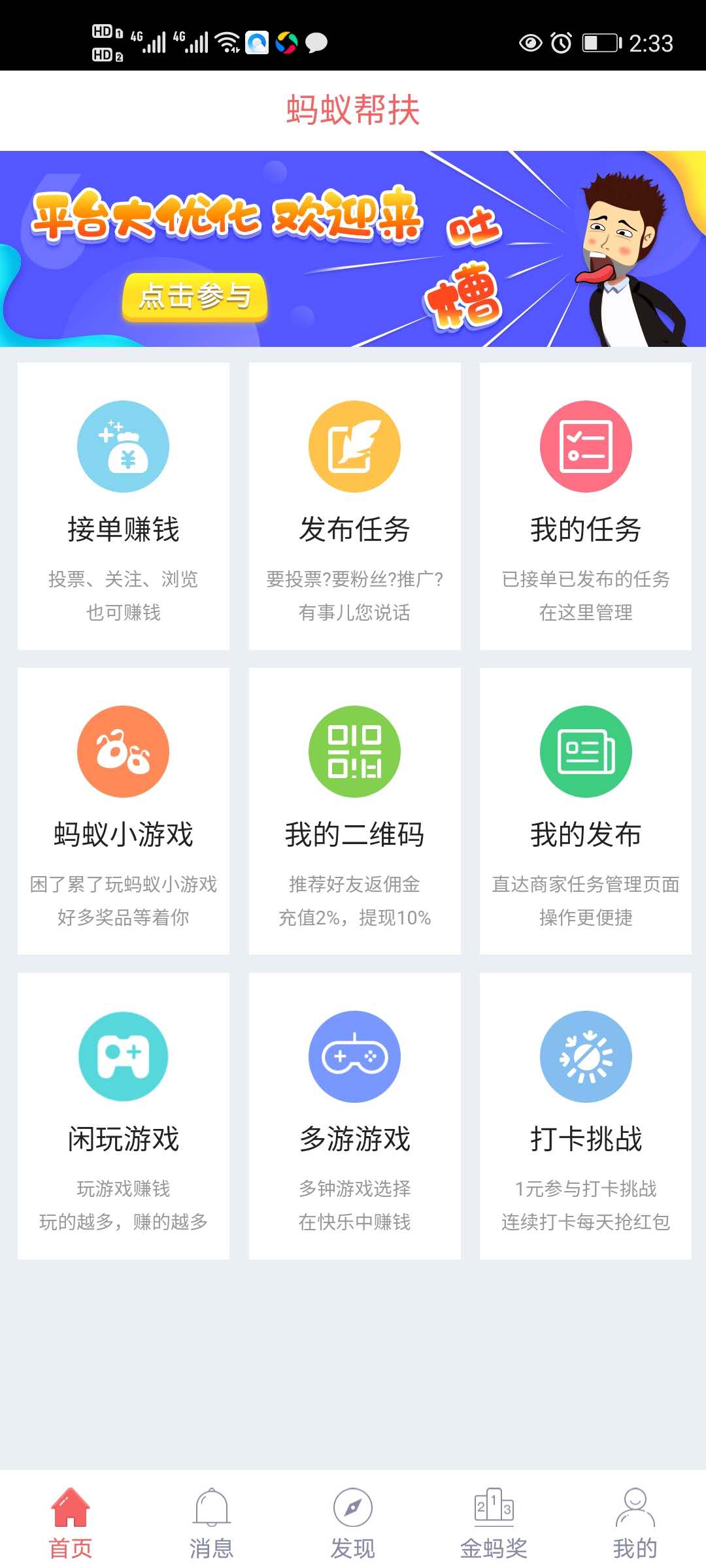The image size is (706, 1568).
Task: Open 闲玩游戏
Action: click(124, 1116)
